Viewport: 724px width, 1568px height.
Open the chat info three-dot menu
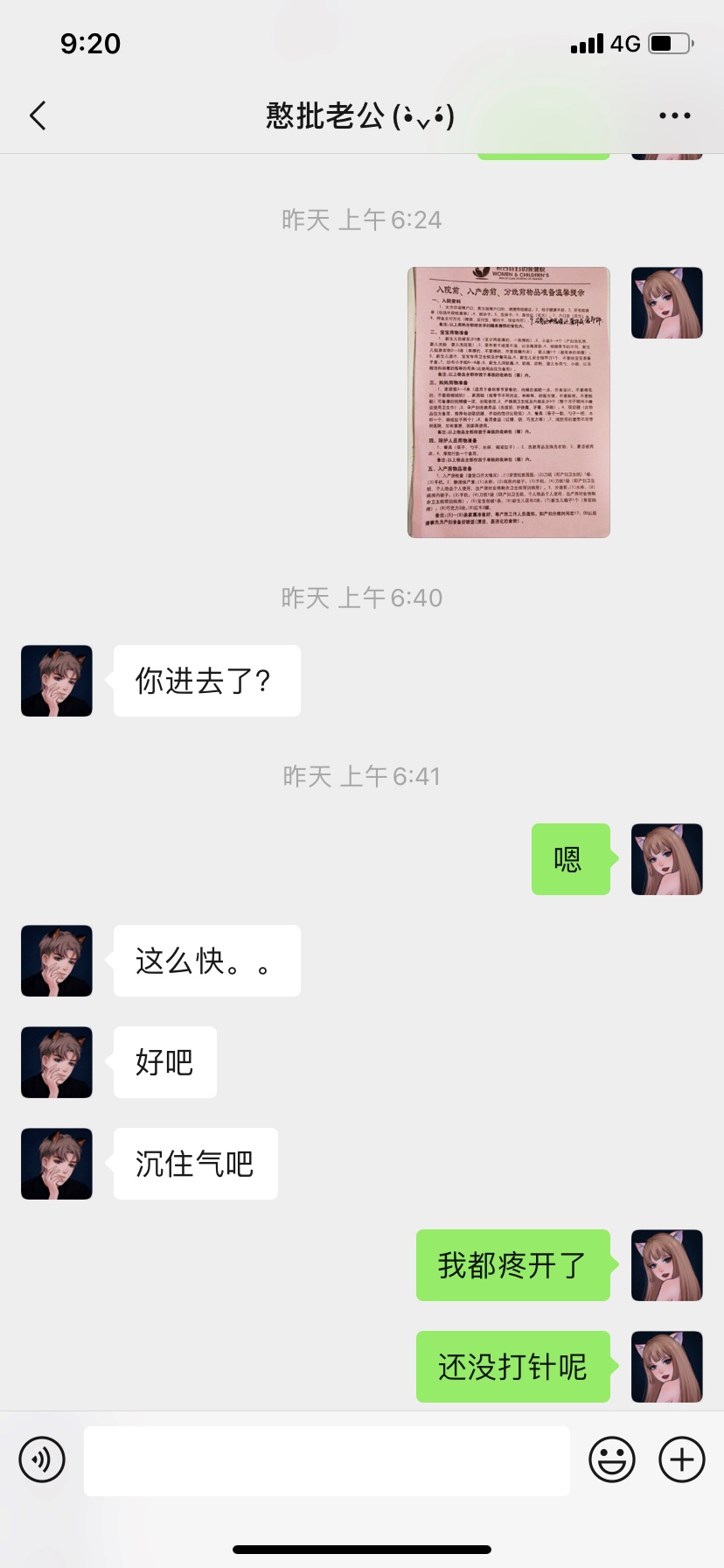[x=674, y=115]
